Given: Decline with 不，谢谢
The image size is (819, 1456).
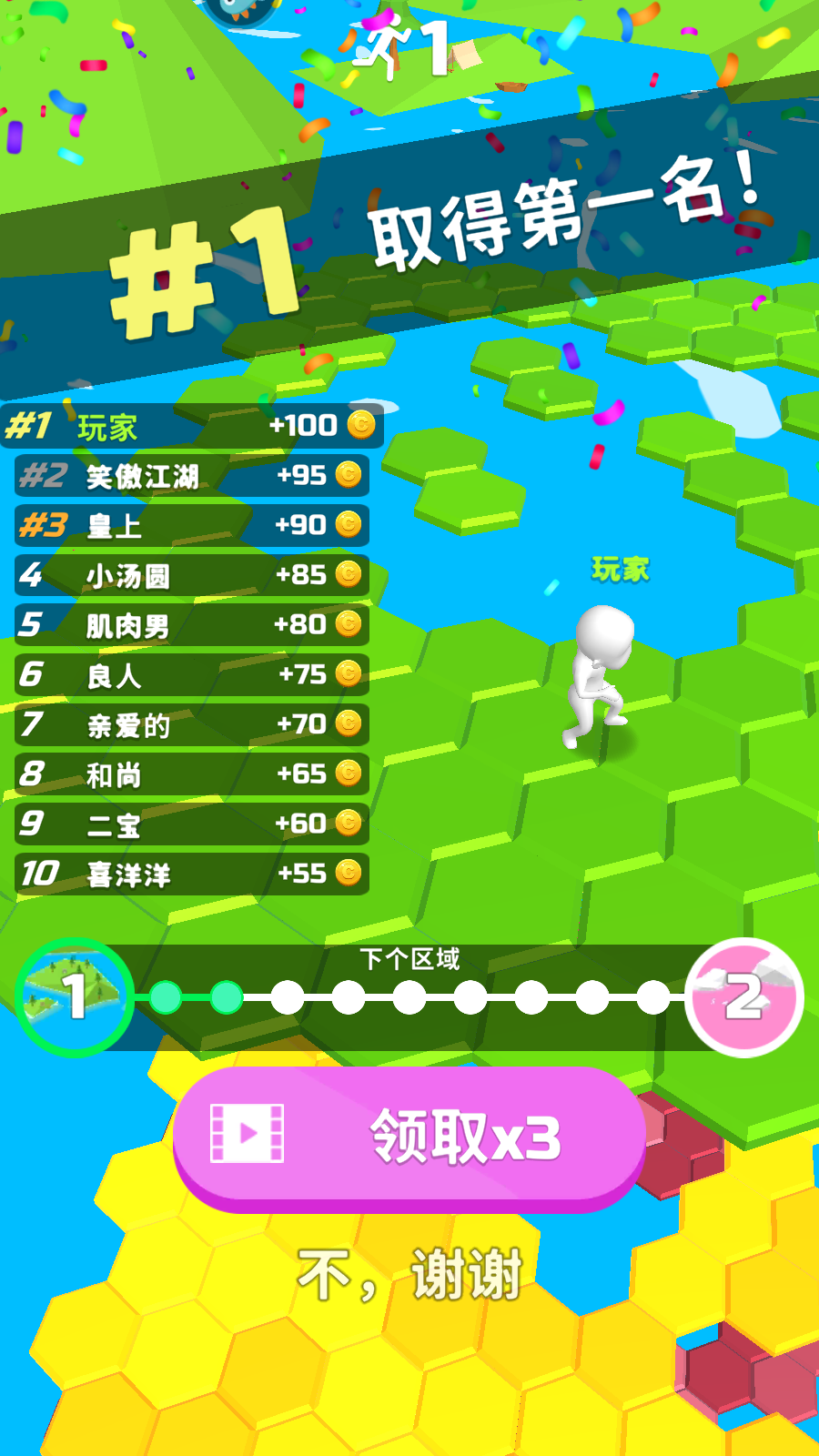Looking at the screenshot, I should coord(409,1274).
